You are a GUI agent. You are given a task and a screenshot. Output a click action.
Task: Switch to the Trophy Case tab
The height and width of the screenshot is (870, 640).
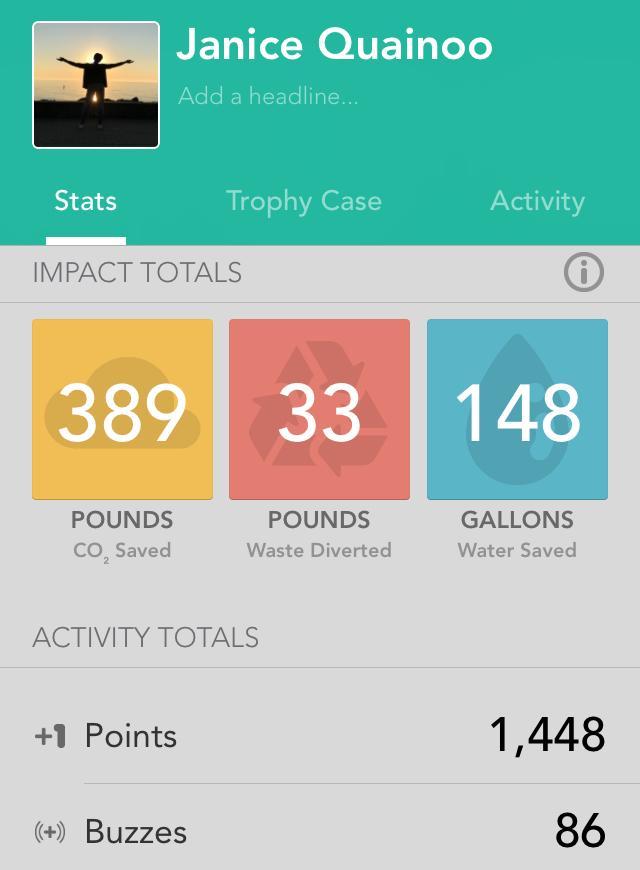click(304, 201)
